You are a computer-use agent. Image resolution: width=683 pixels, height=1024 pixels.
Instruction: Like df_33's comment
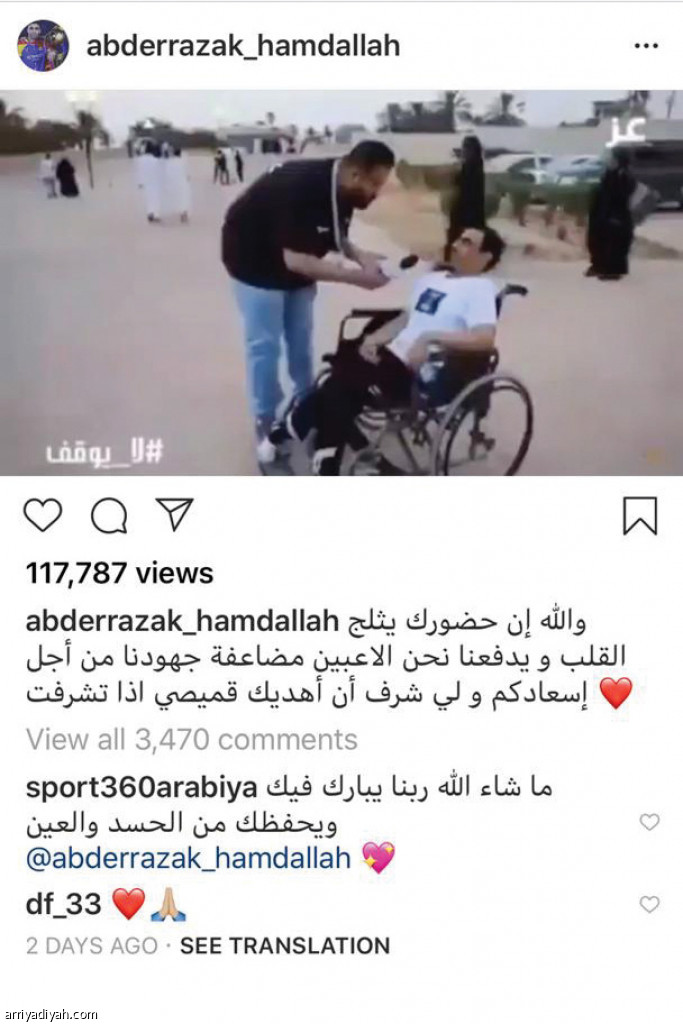pyautogui.click(x=650, y=904)
